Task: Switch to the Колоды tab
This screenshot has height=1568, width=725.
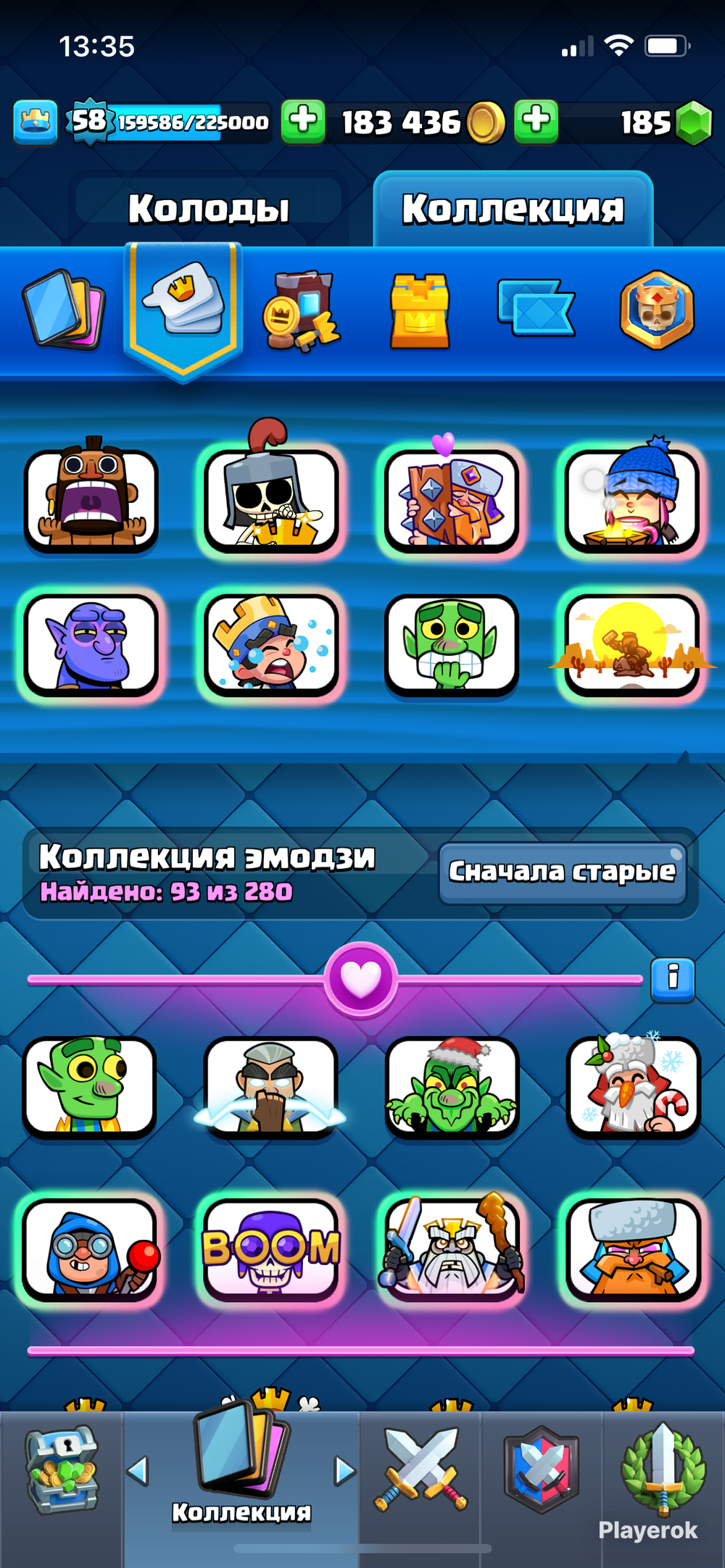Action: [x=208, y=209]
